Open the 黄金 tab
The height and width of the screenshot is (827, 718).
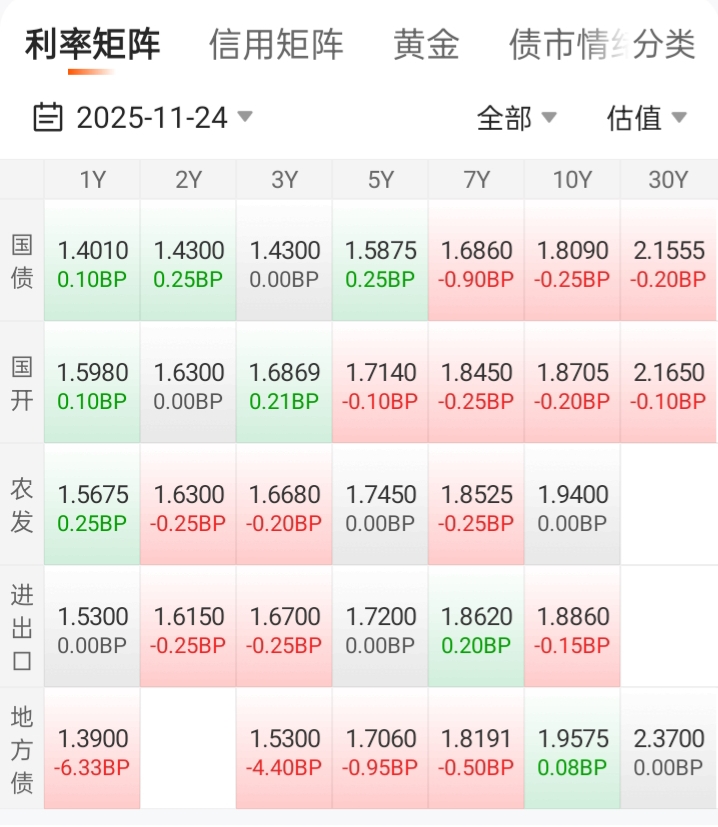point(426,45)
